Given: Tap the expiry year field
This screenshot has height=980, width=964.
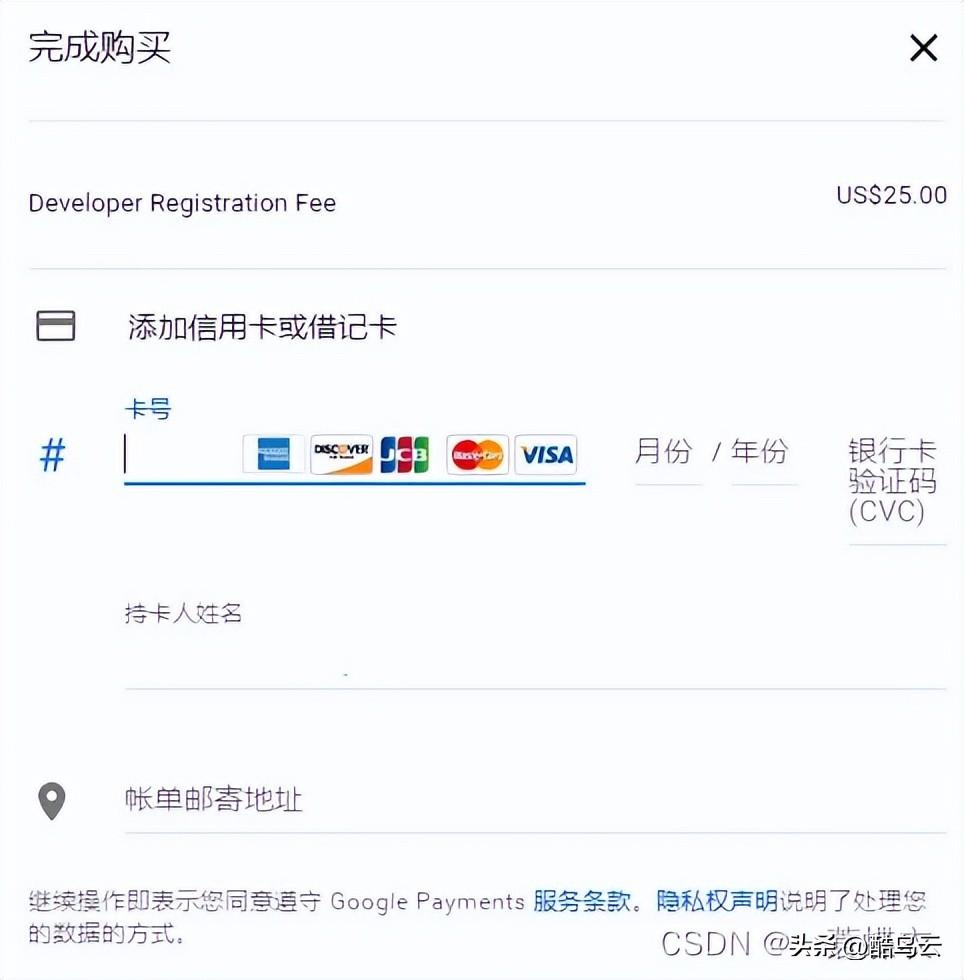Looking at the screenshot, I should (x=761, y=453).
